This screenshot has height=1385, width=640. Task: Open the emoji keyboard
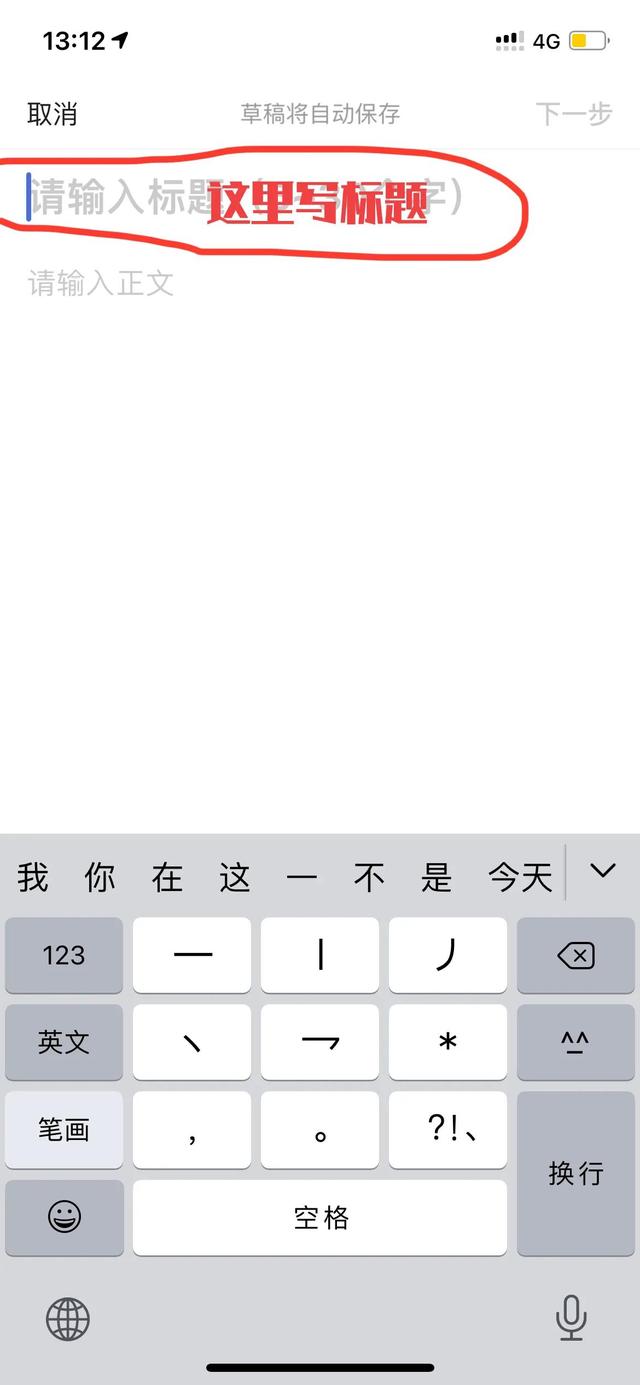click(64, 1217)
